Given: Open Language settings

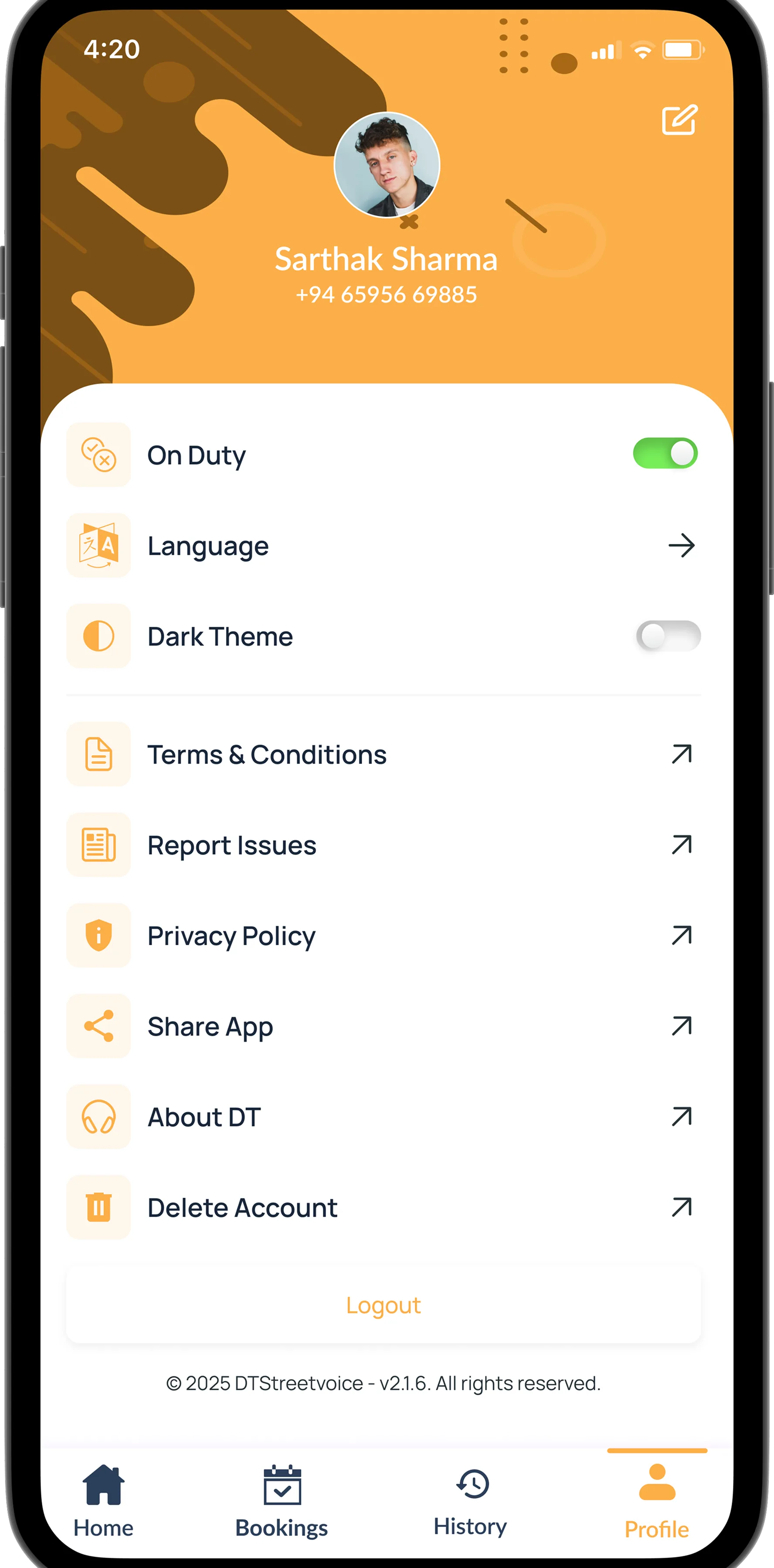Looking at the screenshot, I should click(384, 545).
